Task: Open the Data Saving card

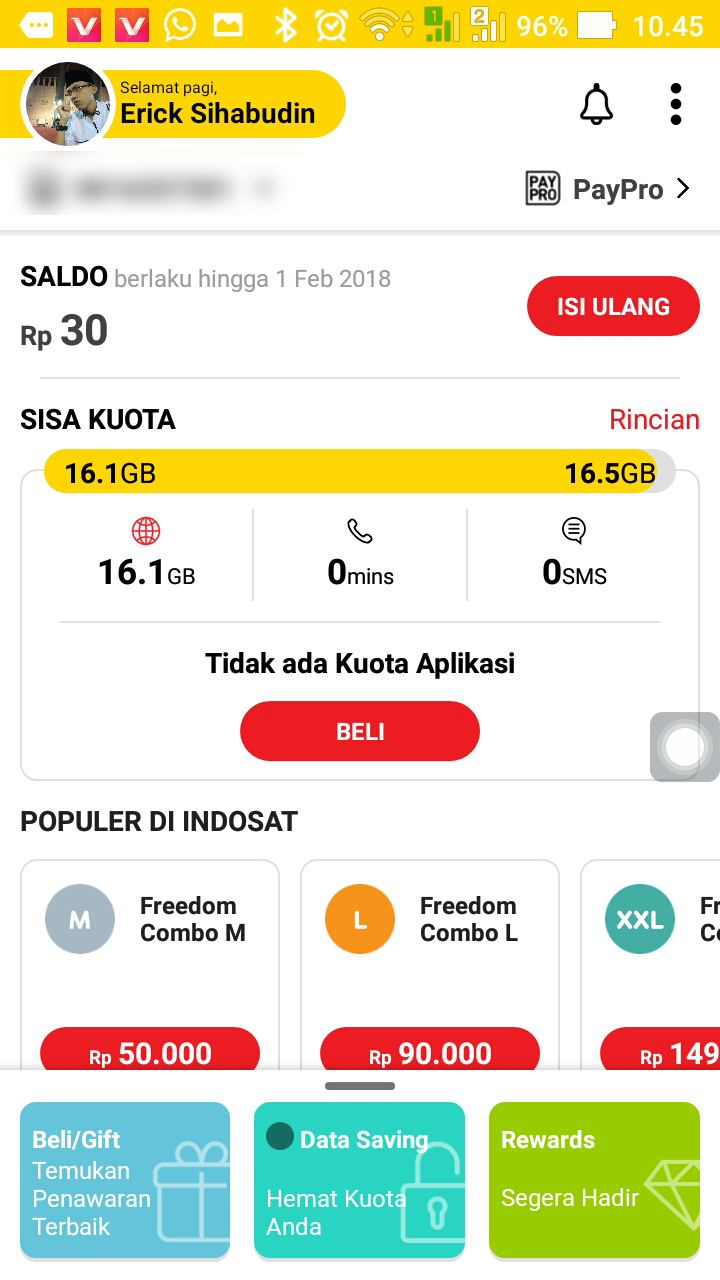Action: (x=359, y=1180)
